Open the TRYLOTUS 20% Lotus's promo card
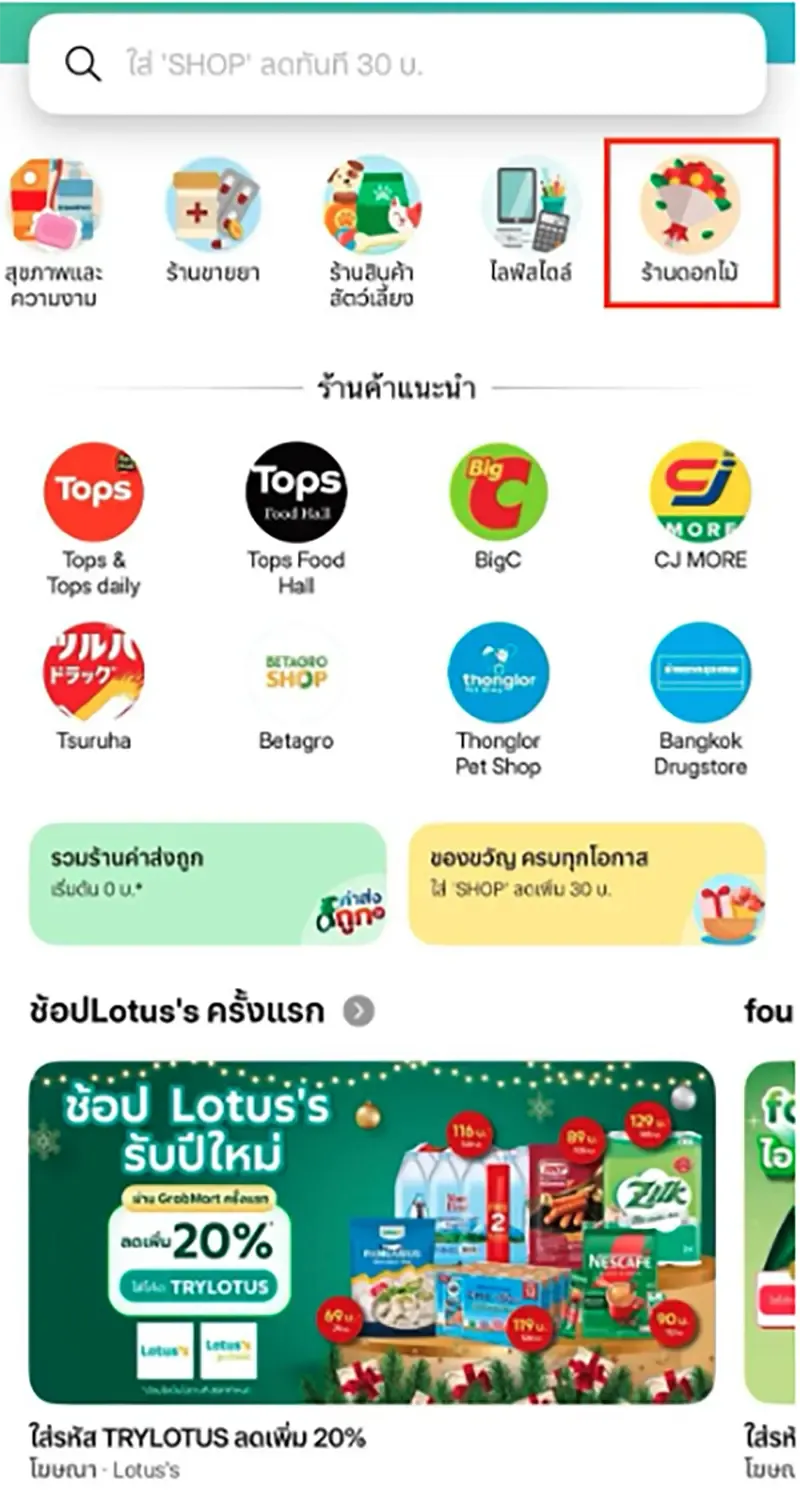The height and width of the screenshot is (1504, 800). [x=372, y=1232]
